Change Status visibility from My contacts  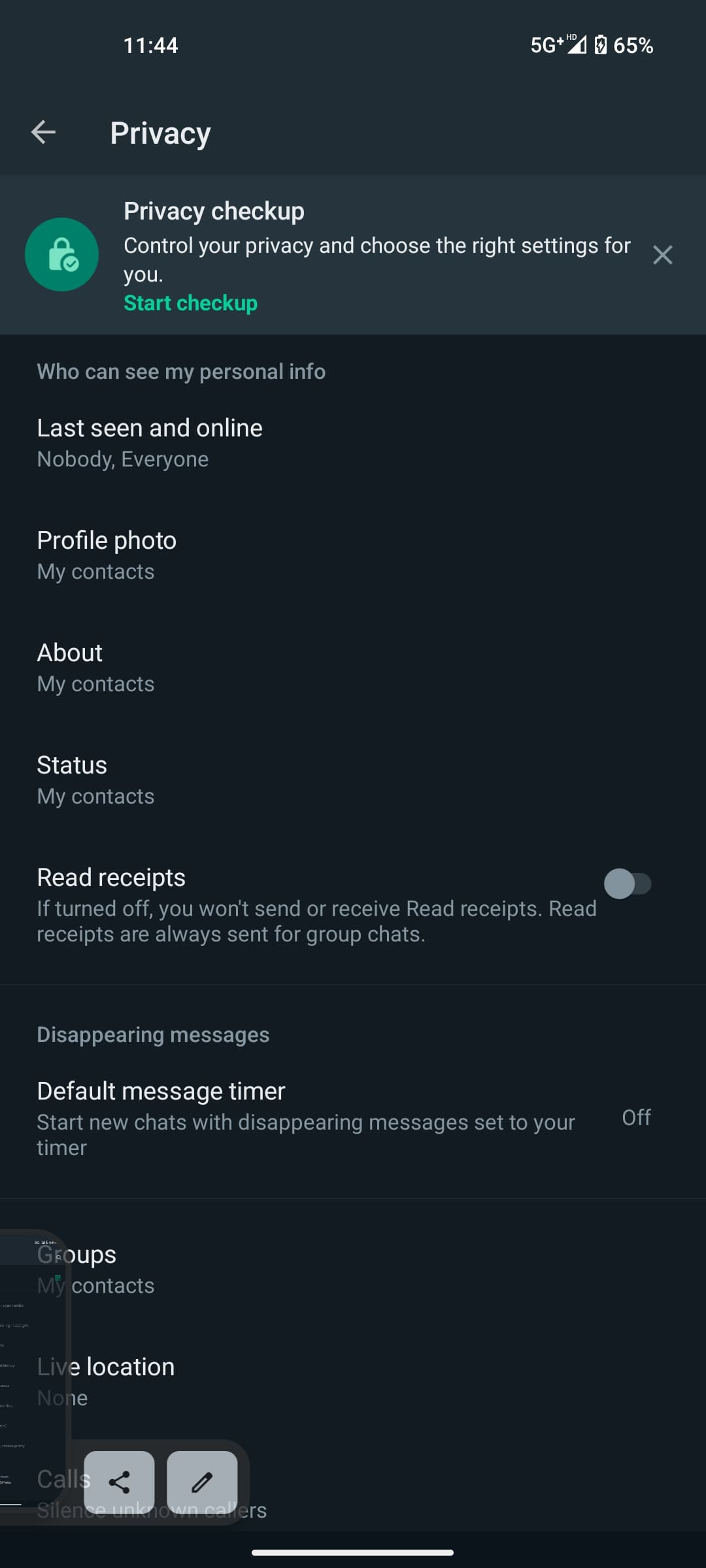click(261, 779)
